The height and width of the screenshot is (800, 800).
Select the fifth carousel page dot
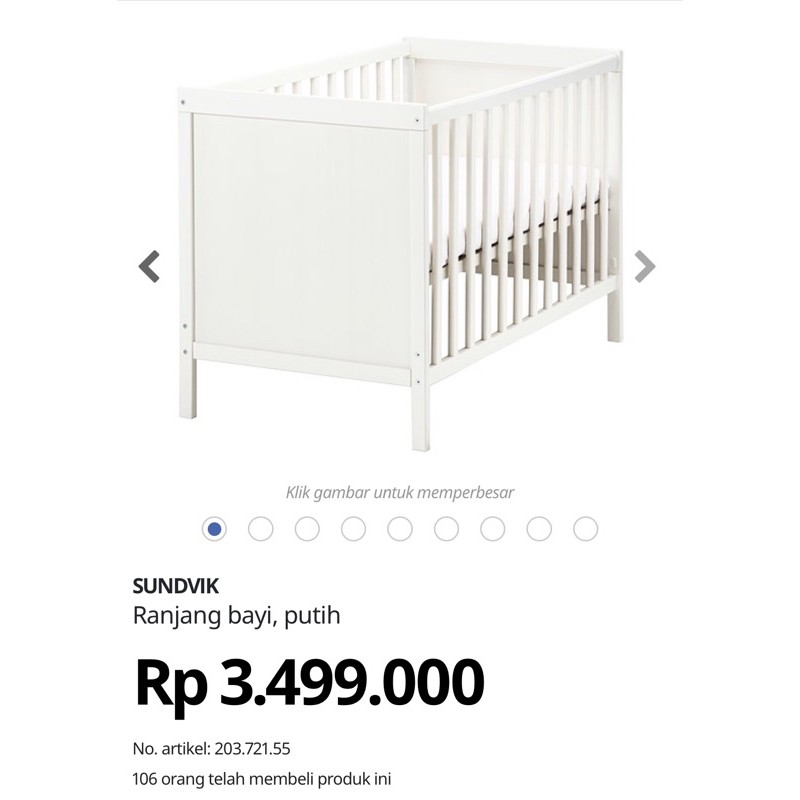click(x=400, y=529)
